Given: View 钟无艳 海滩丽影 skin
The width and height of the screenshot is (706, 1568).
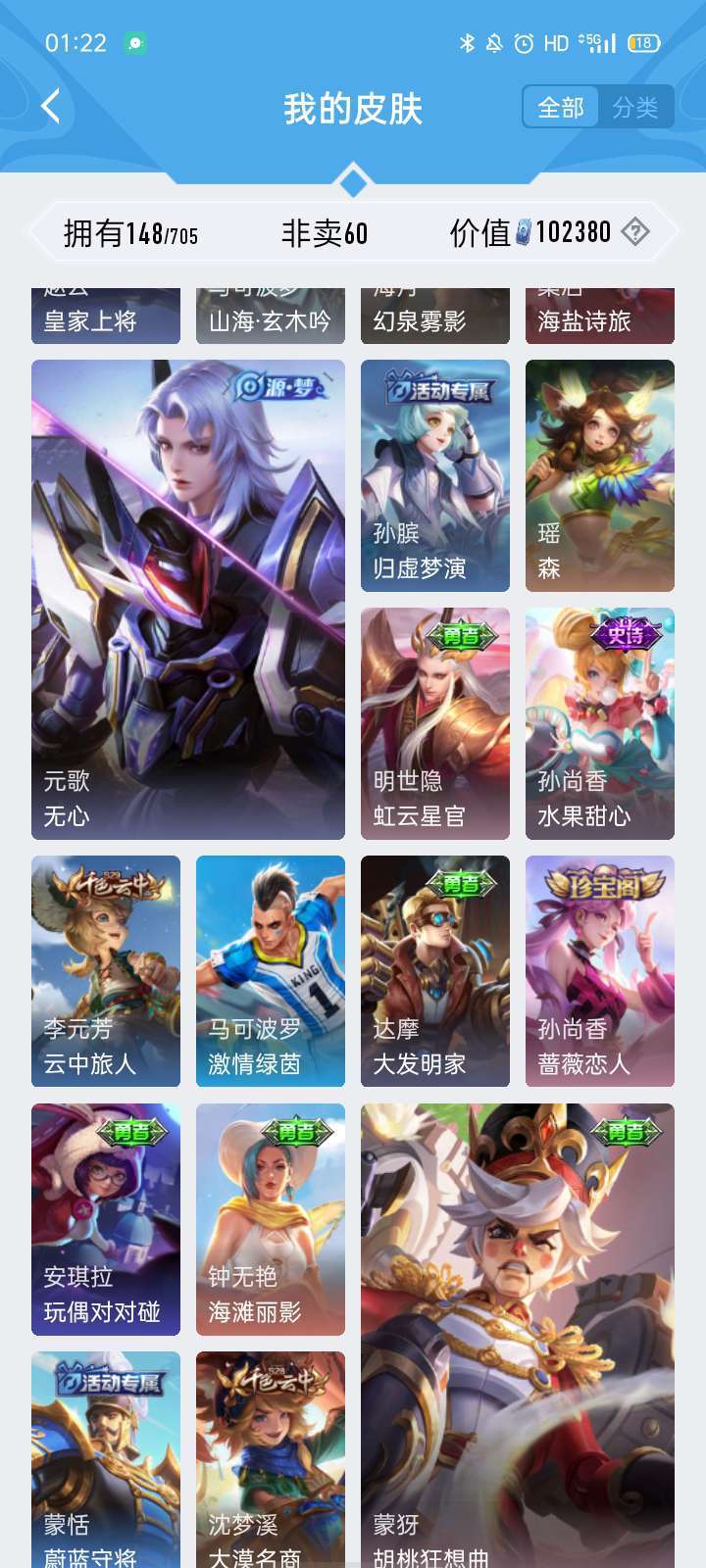Looking at the screenshot, I should (x=271, y=1219).
